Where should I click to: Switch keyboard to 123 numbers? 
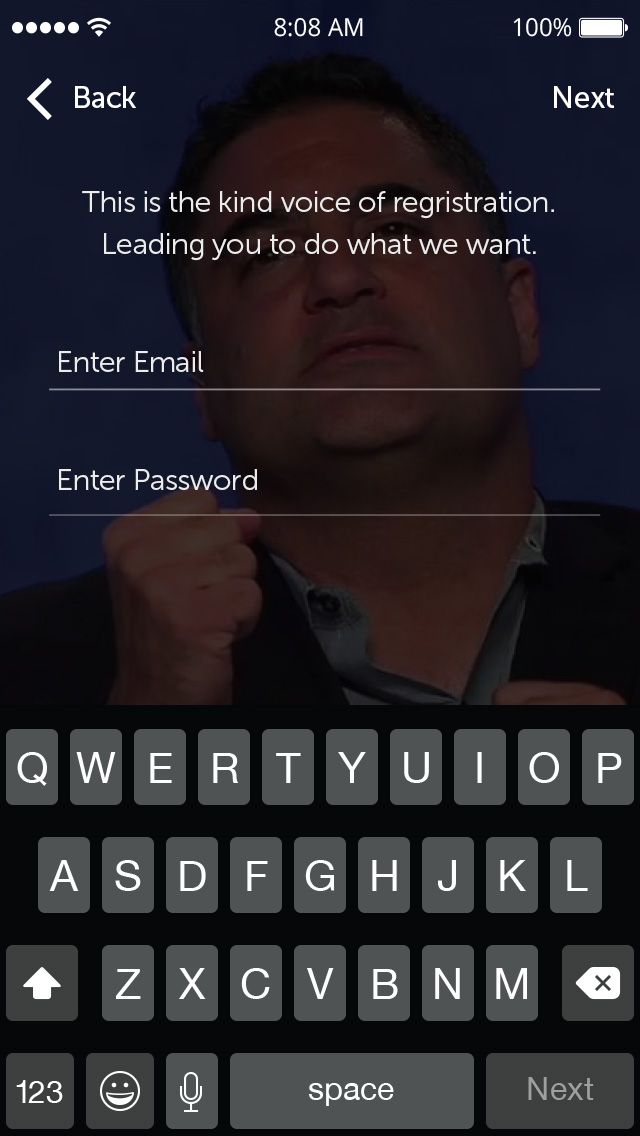coord(40,1090)
